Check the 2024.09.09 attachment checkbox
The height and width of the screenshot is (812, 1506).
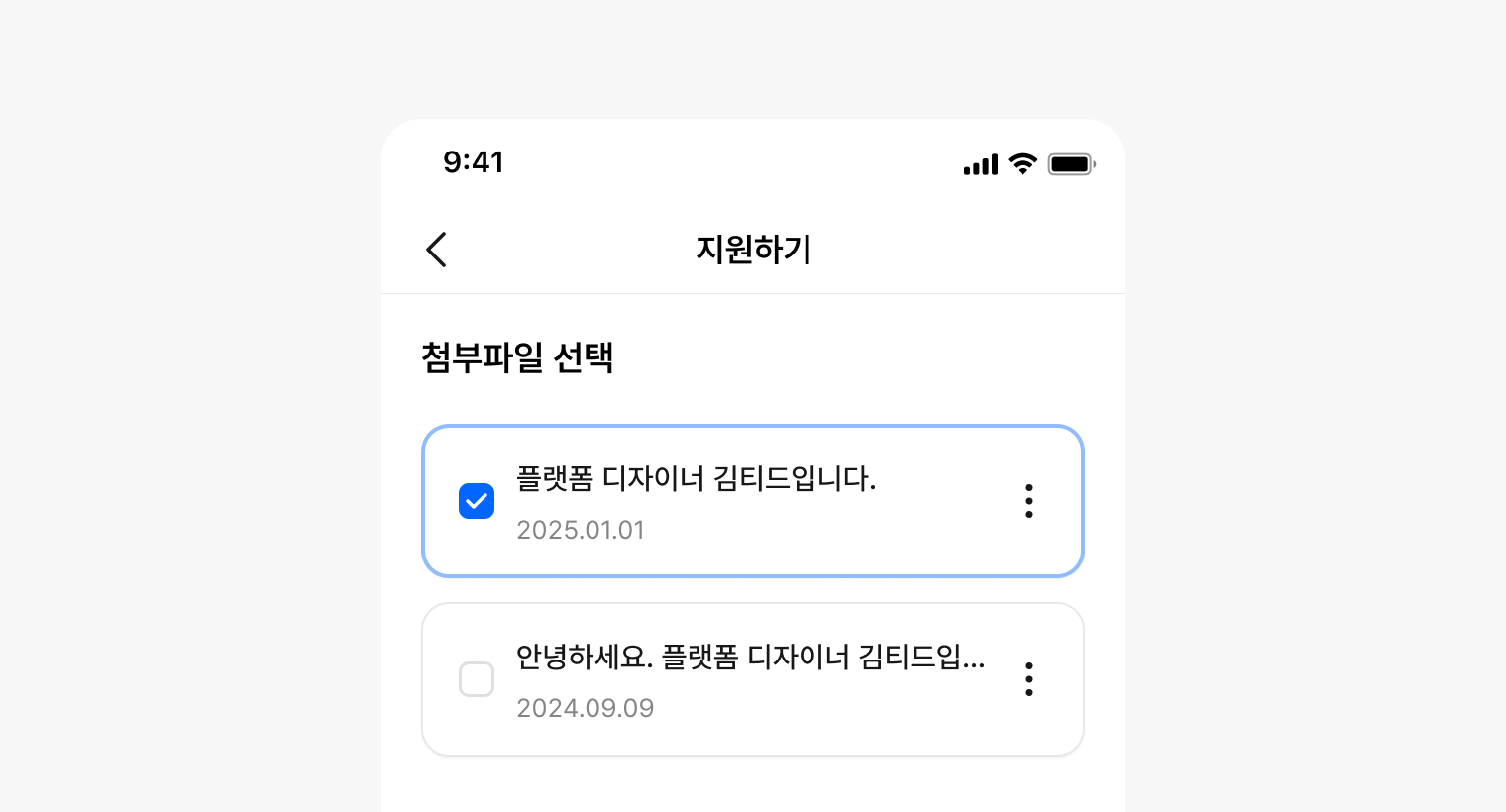(477, 679)
